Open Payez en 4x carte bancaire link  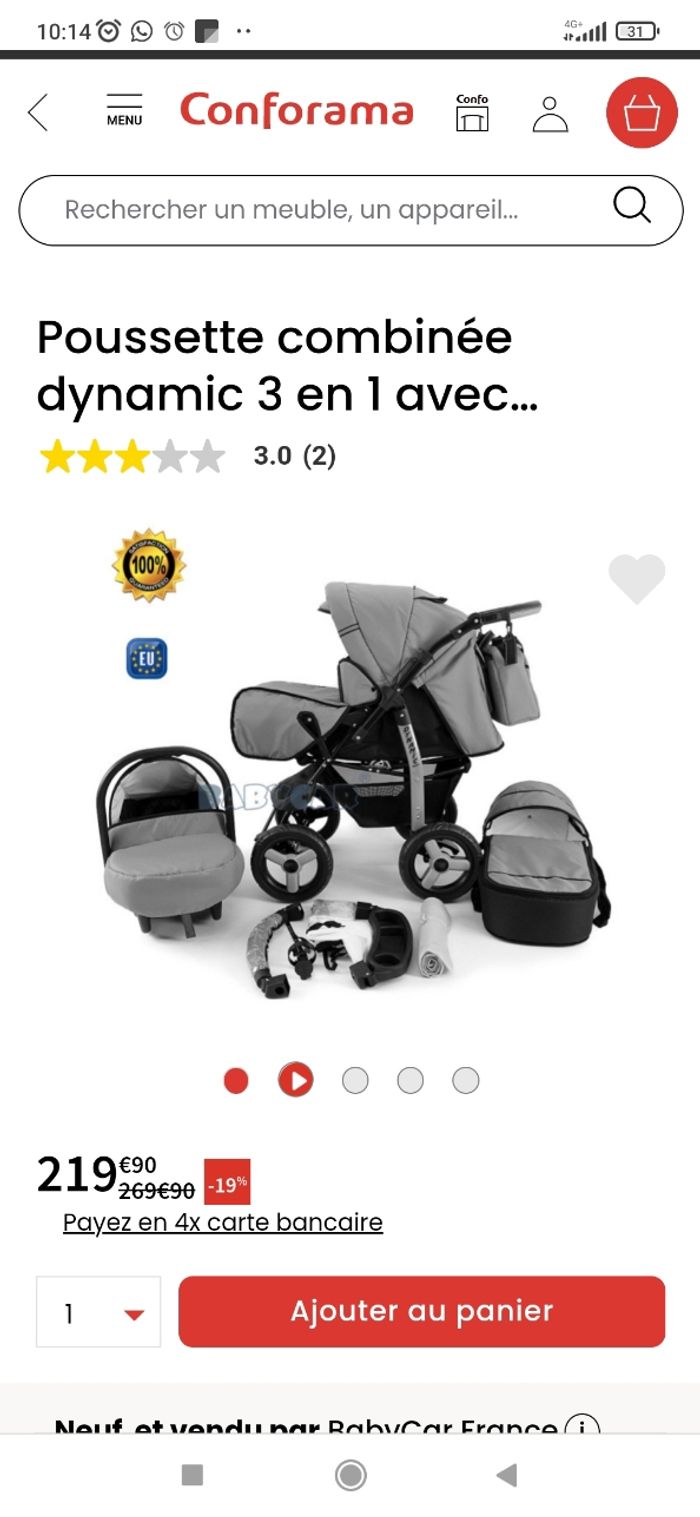click(222, 1222)
